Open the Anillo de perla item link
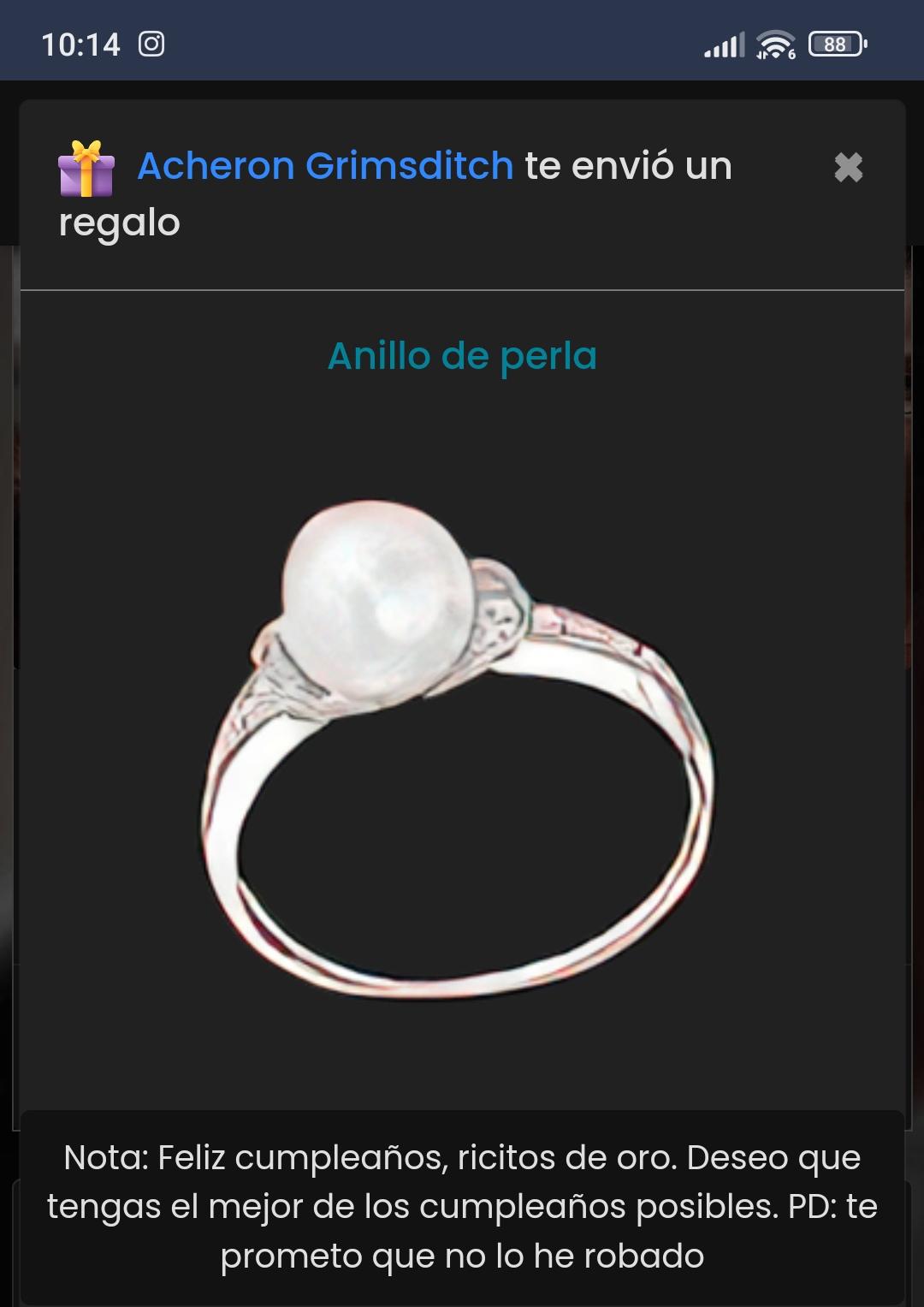Screen dimensions: 924x1307 [462, 356]
